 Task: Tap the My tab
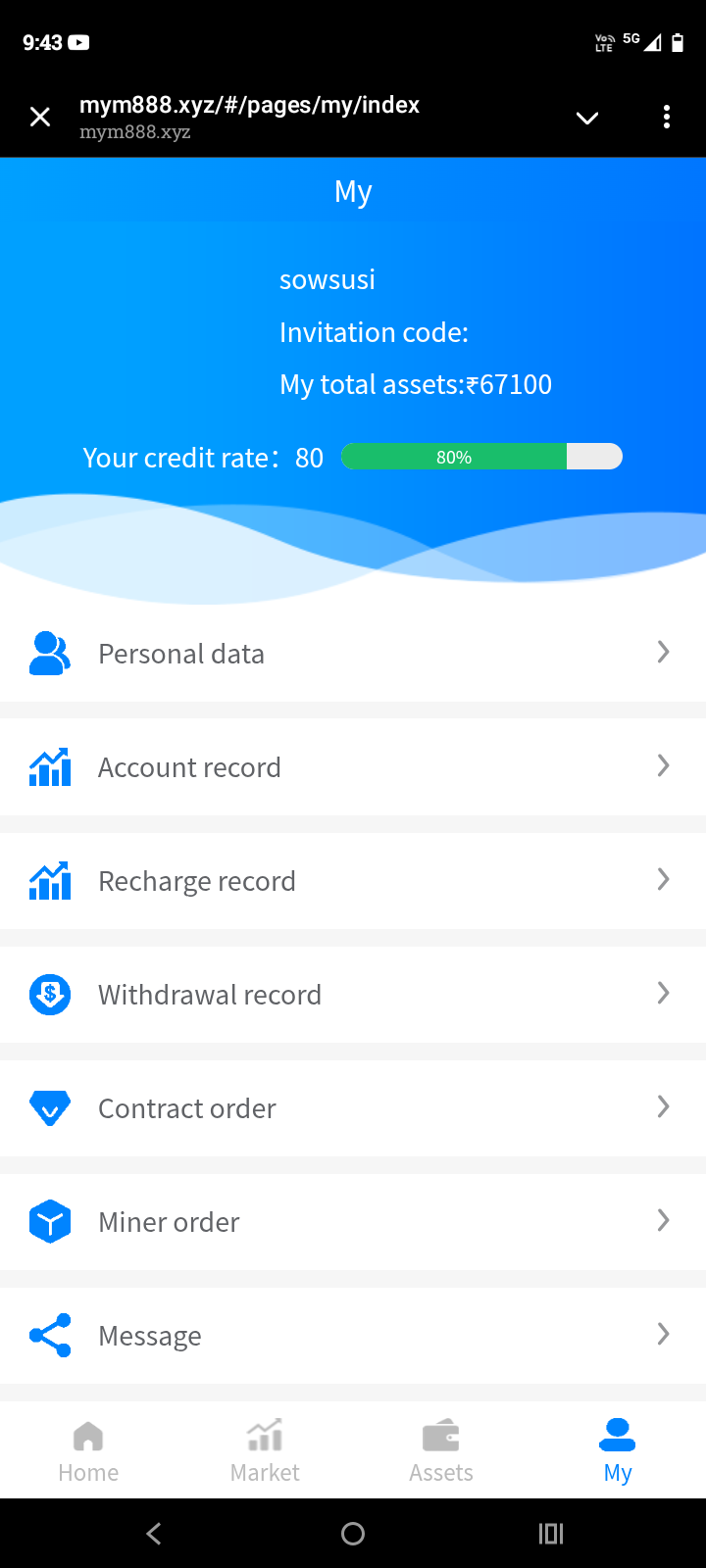click(x=618, y=1451)
